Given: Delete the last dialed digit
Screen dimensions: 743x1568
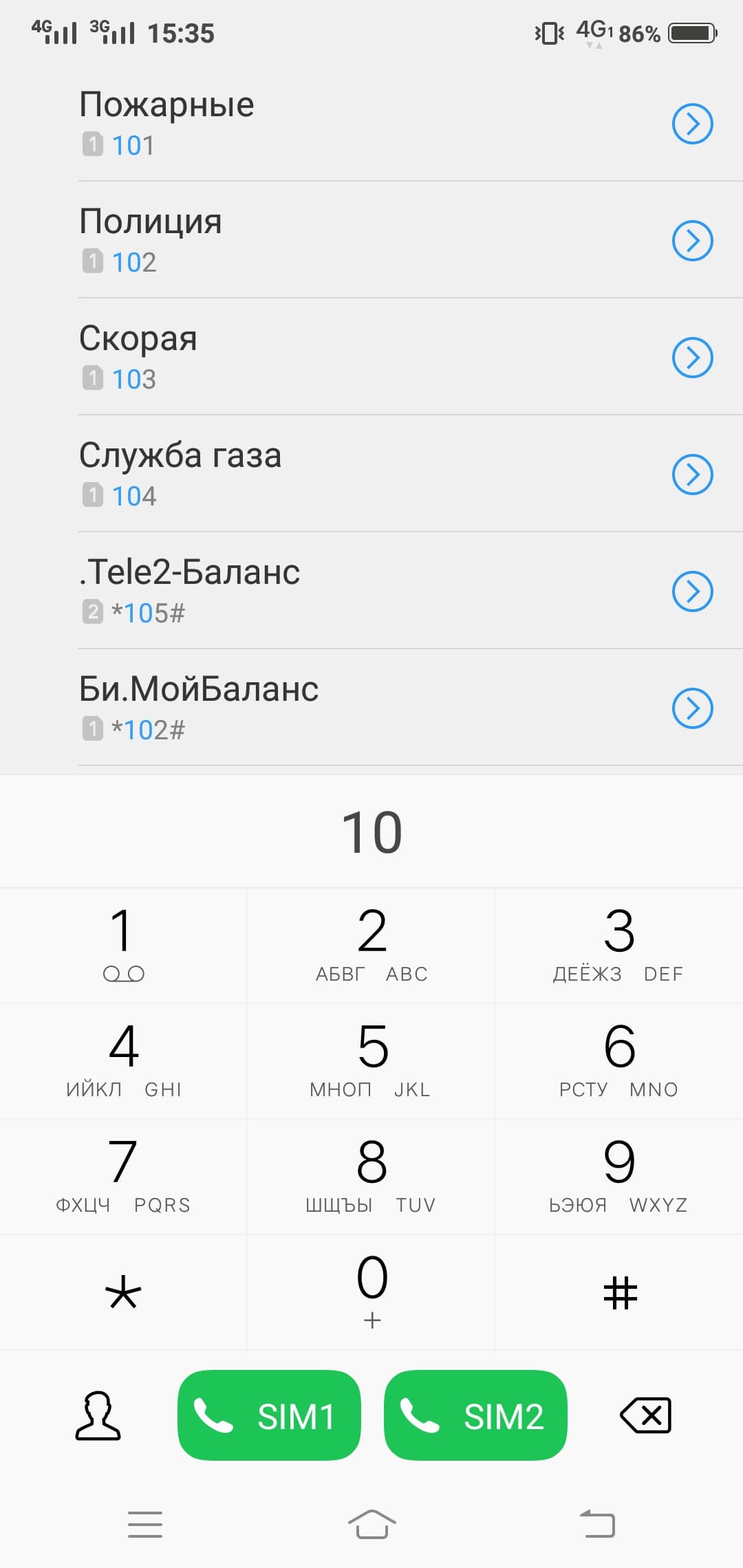Looking at the screenshot, I should click(x=645, y=1415).
